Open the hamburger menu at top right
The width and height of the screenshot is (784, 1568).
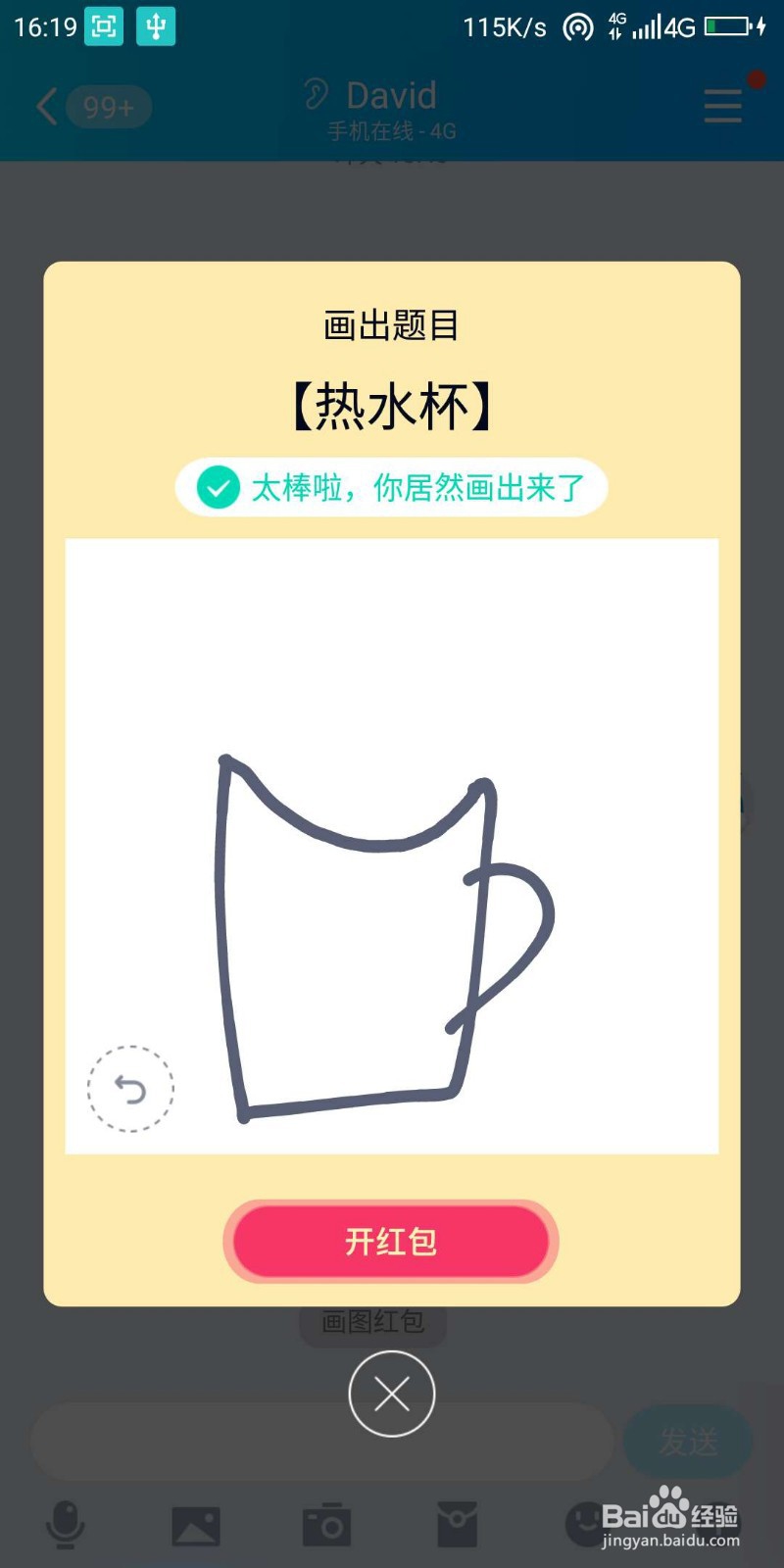tap(722, 108)
